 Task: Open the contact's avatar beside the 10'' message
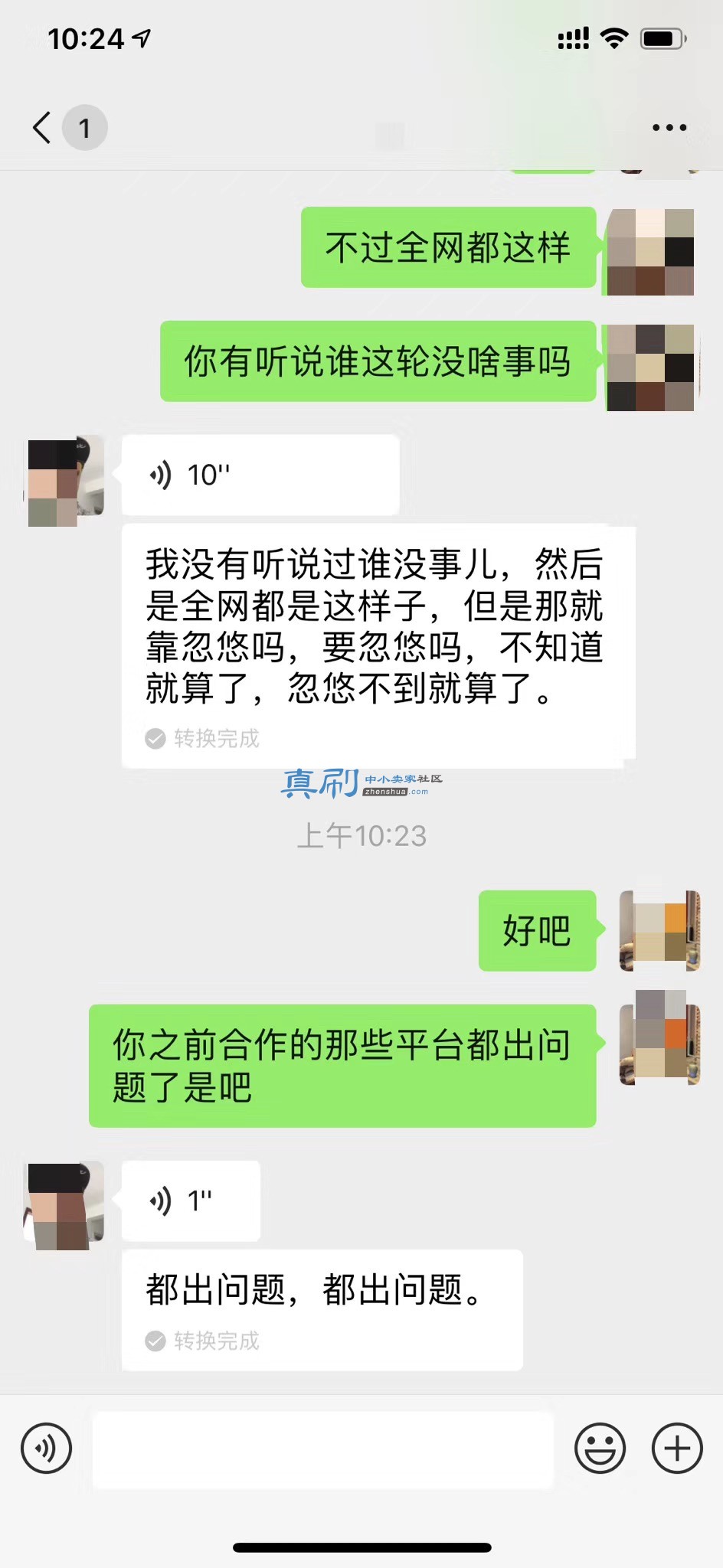coord(66,481)
